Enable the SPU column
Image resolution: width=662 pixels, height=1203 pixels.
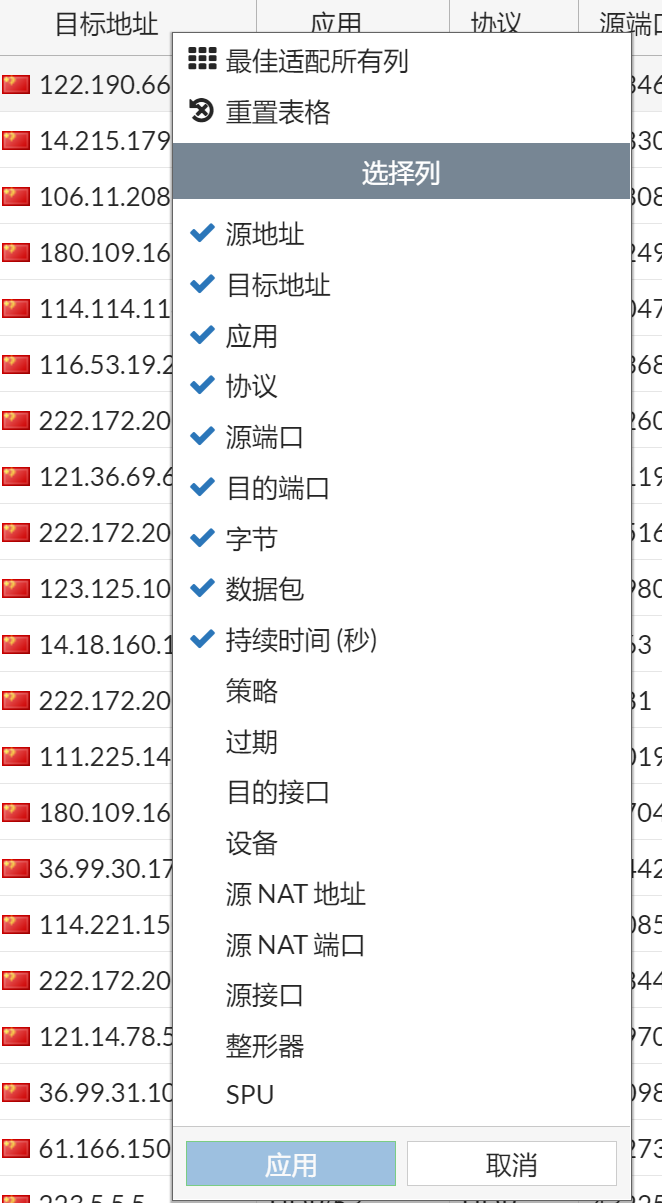click(250, 1096)
